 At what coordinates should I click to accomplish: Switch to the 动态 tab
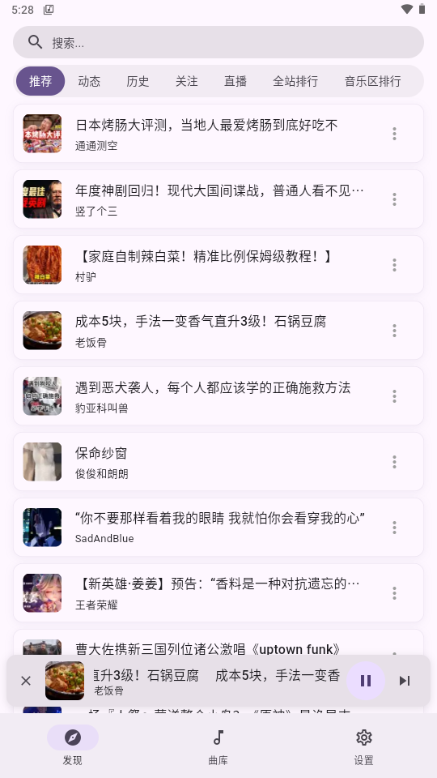coord(89,81)
